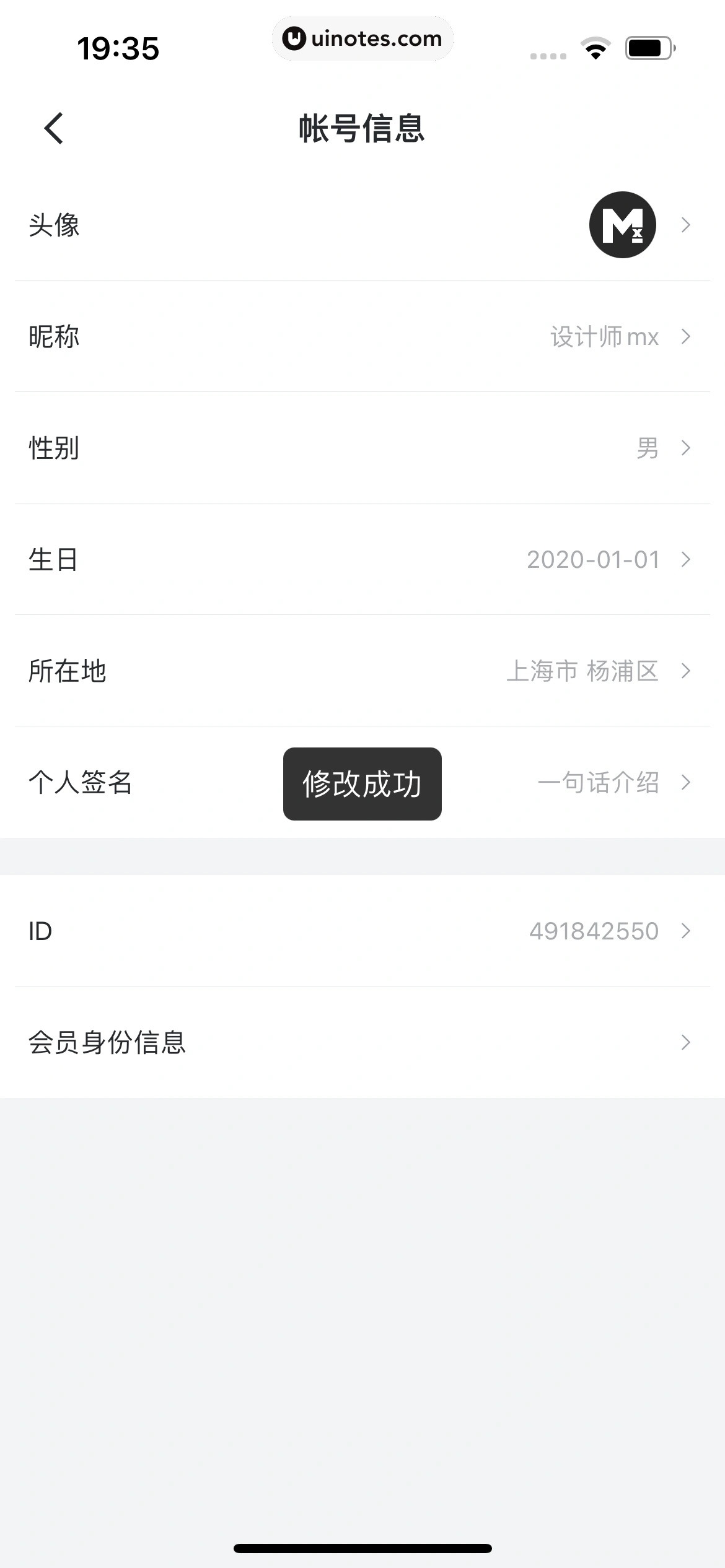Screen dimensions: 725x1568
Task: Go back from 帐号信息 page
Action: (x=55, y=128)
